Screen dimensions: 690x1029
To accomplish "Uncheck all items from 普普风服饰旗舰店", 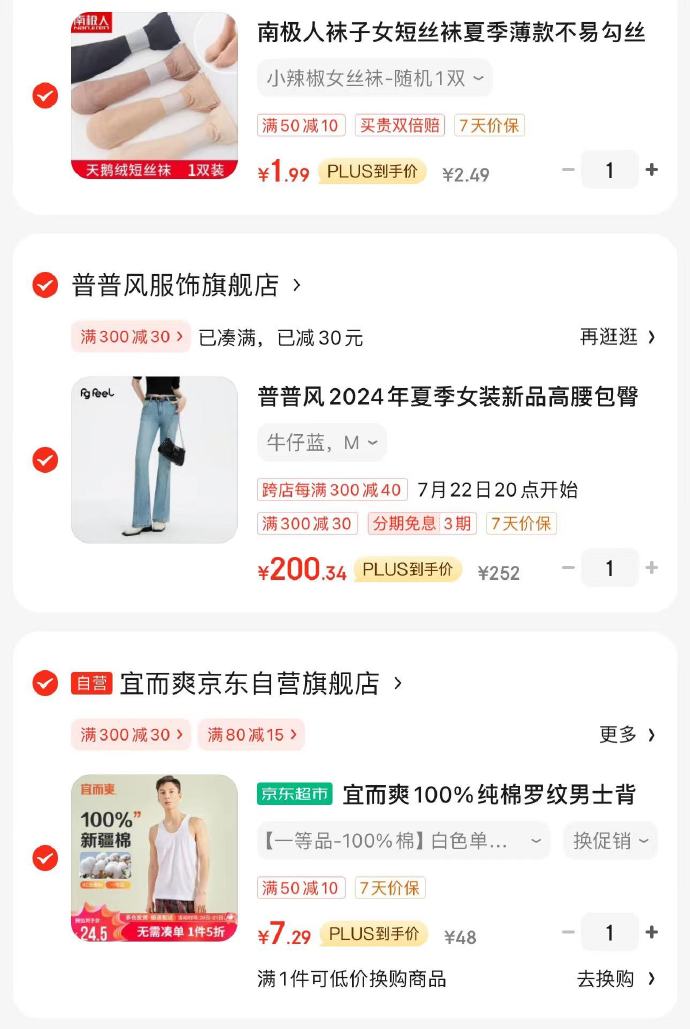I will coord(45,285).
